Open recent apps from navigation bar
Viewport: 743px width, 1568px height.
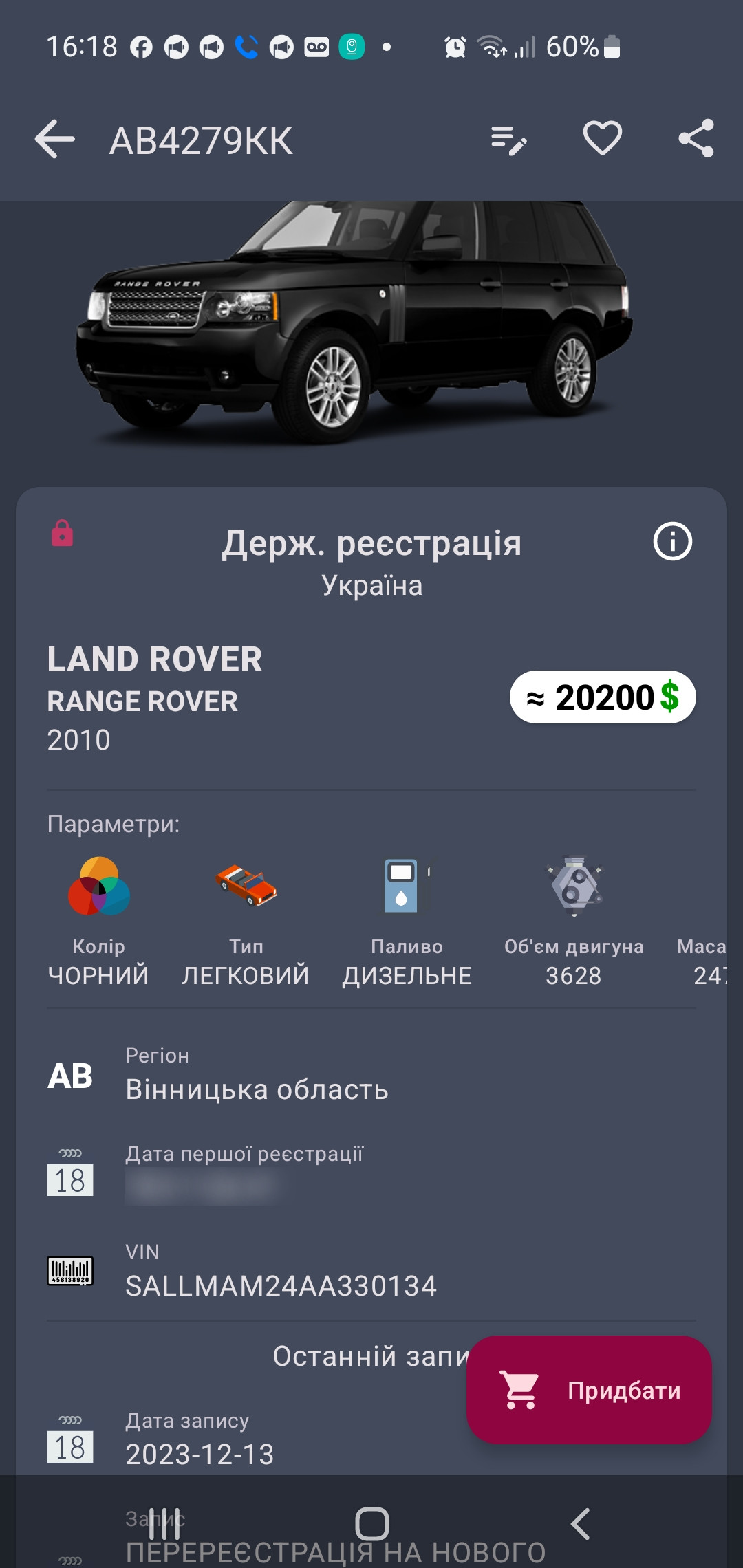click(165, 1523)
